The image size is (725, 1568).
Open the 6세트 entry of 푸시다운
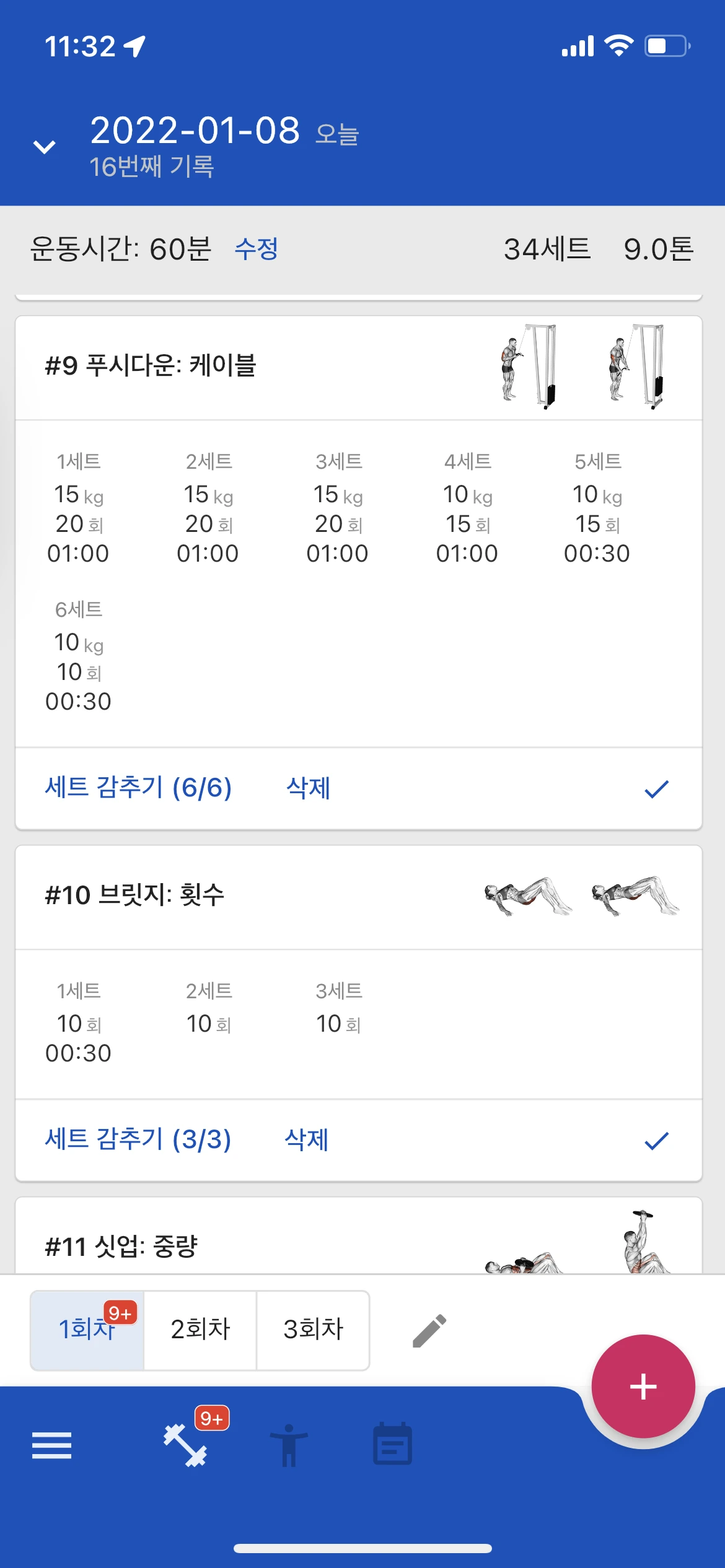(79, 656)
